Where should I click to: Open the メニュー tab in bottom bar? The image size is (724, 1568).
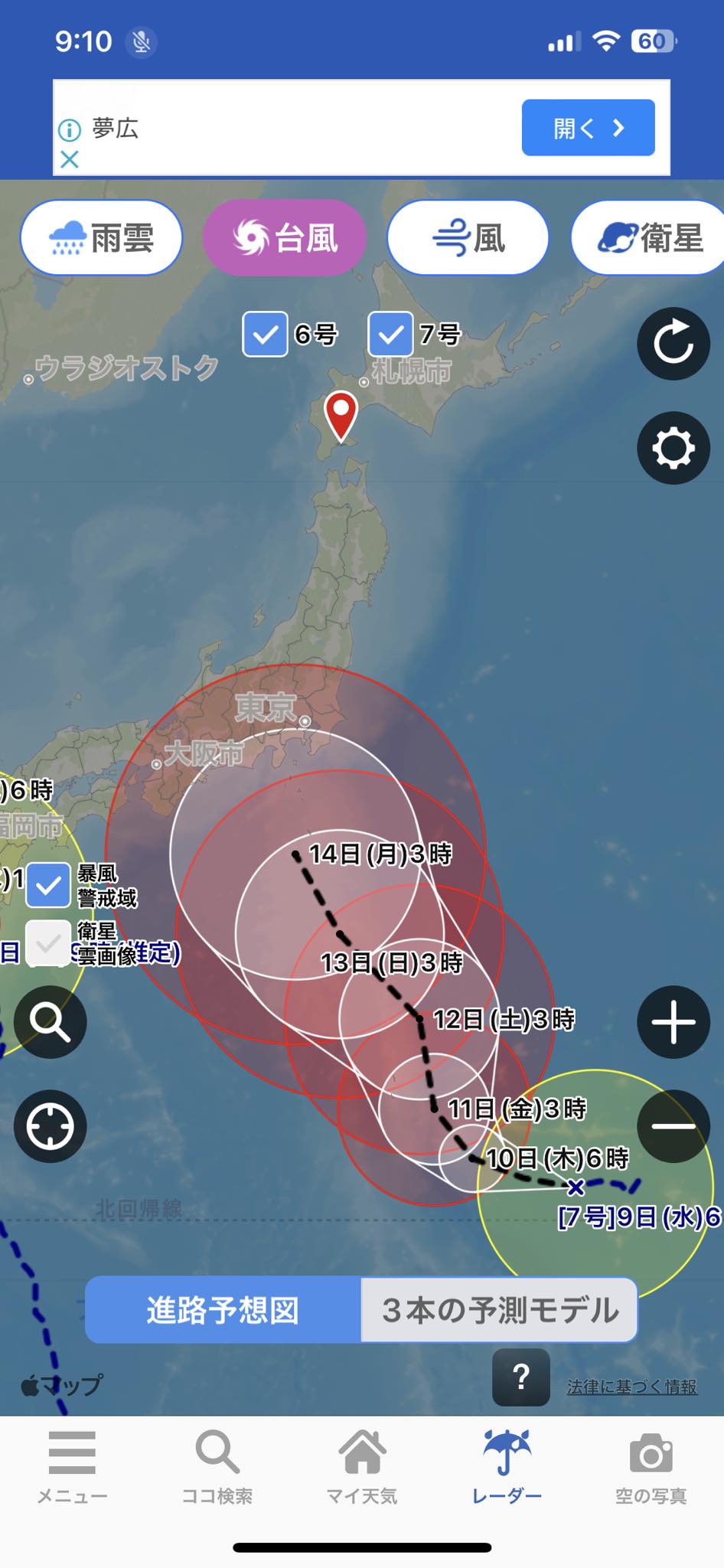pos(72,1468)
